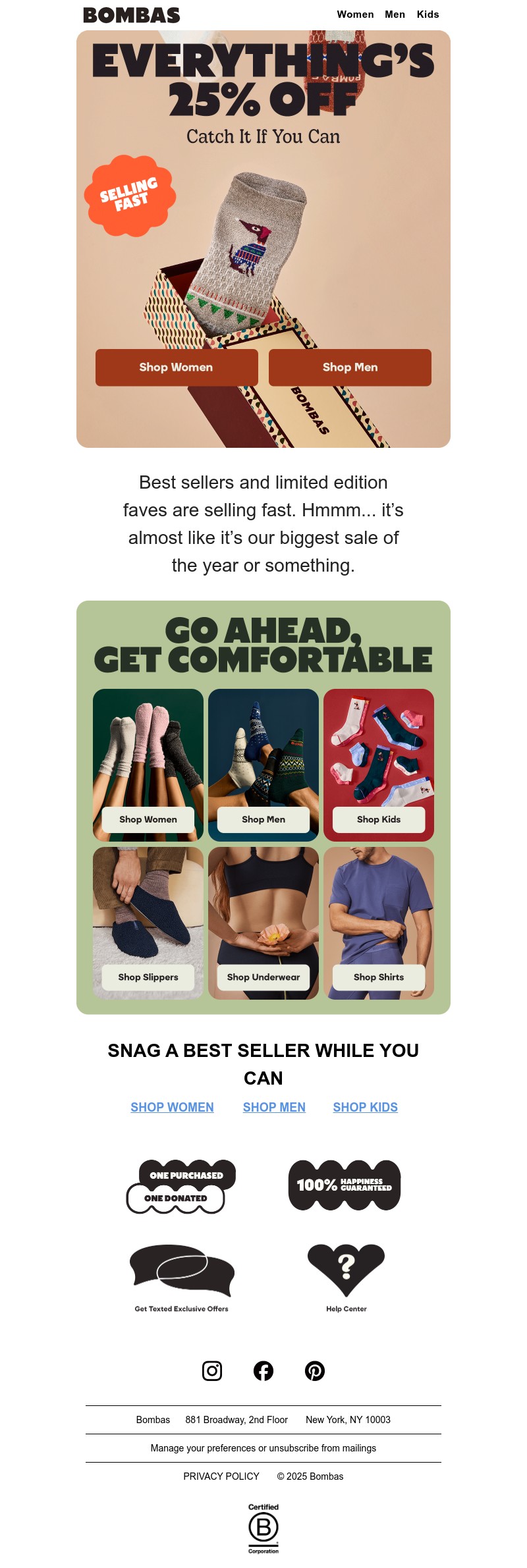The image size is (527, 1568).
Task: Follow the underlined SHOP MEN link
Action: pos(274,1107)
